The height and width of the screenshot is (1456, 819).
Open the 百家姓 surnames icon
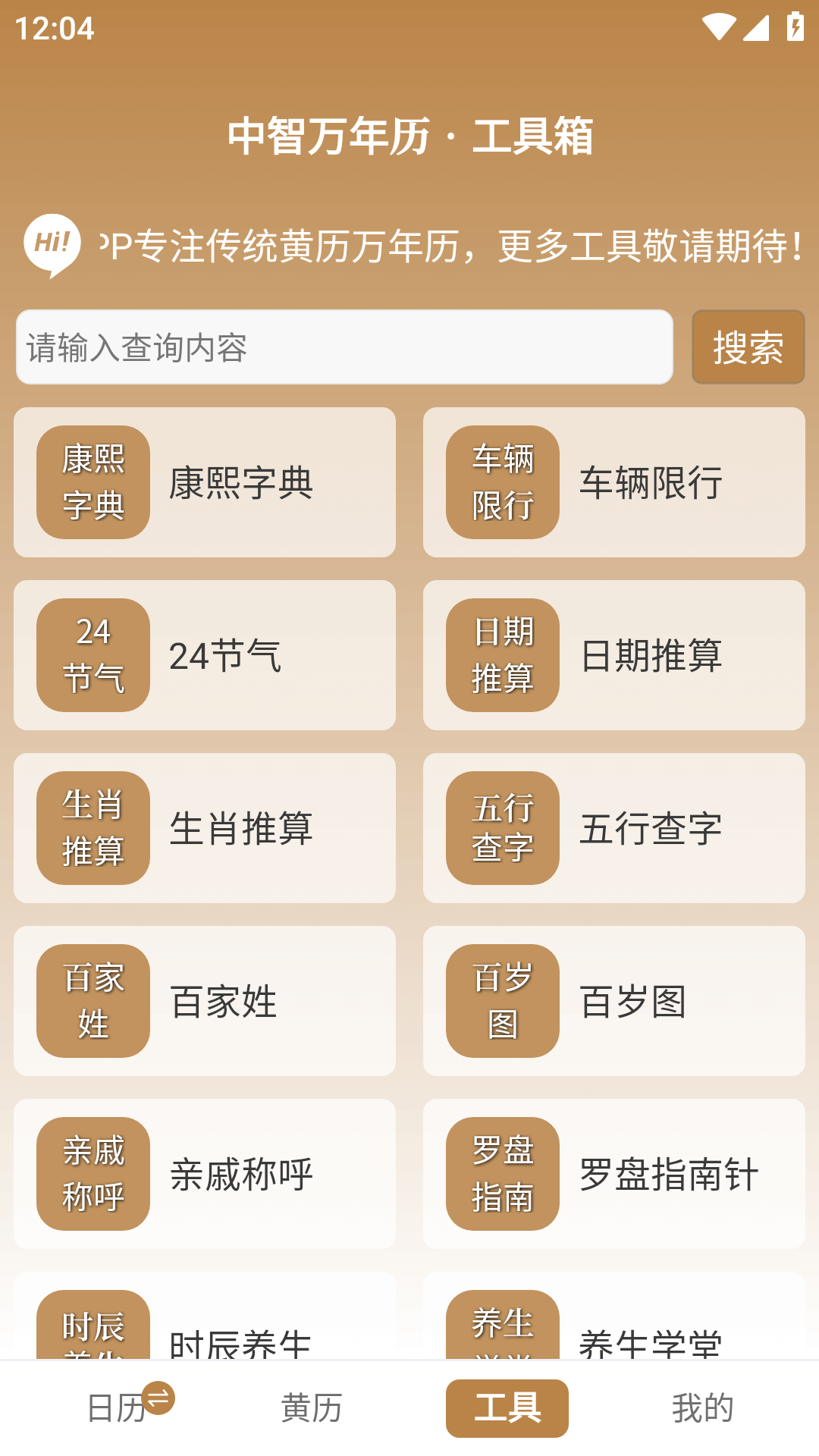pyautogui.click(x=93, y=1001)
